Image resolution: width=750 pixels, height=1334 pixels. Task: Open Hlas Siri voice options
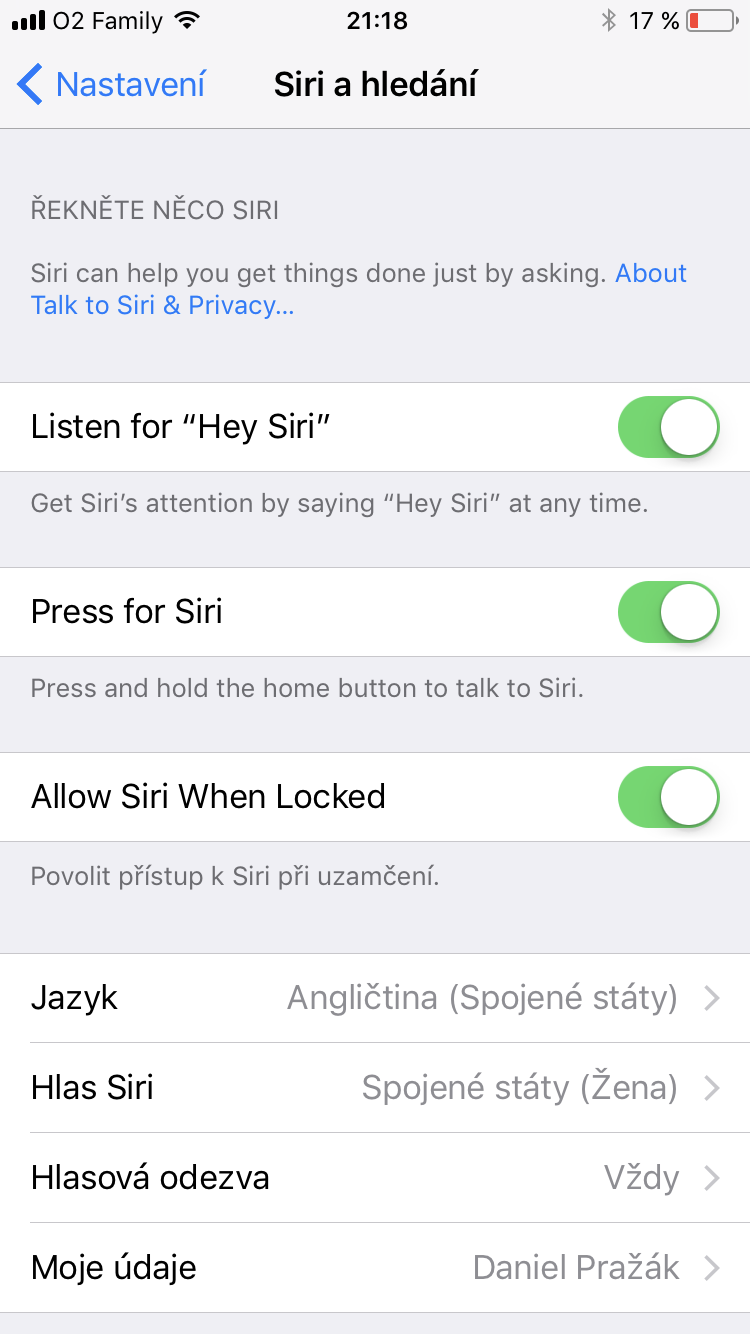point(375,1088)
